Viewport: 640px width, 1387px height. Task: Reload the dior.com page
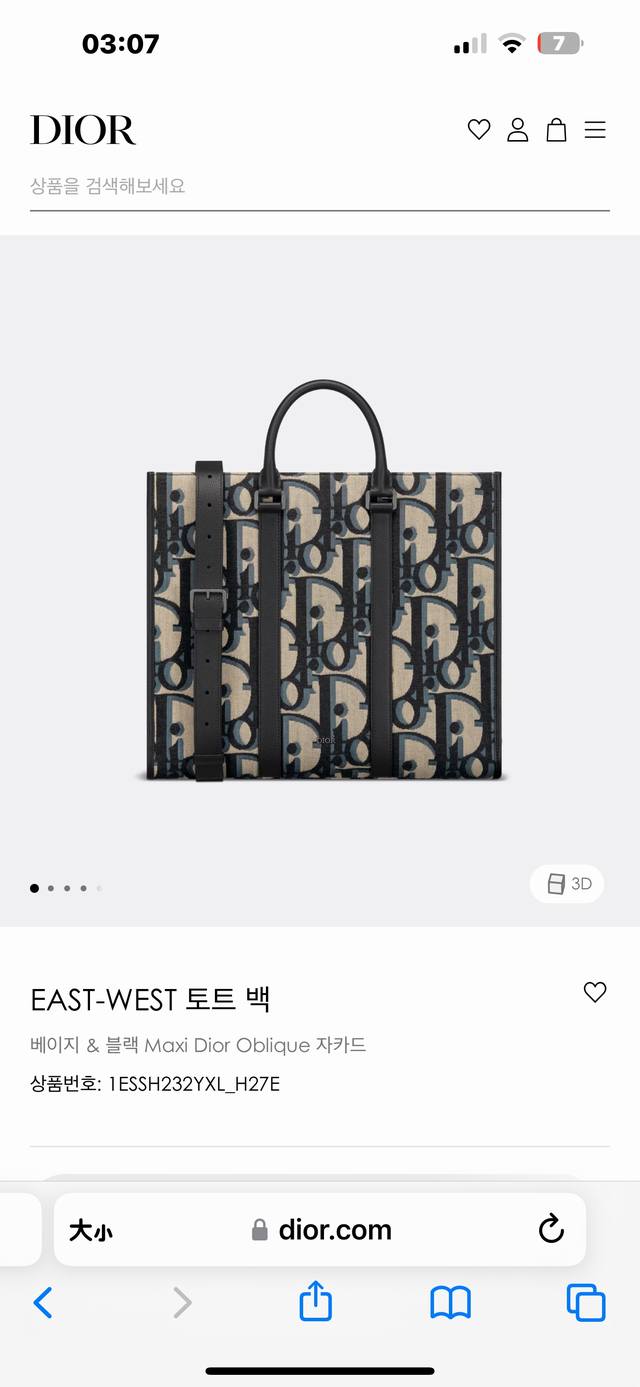point(551,1230)
